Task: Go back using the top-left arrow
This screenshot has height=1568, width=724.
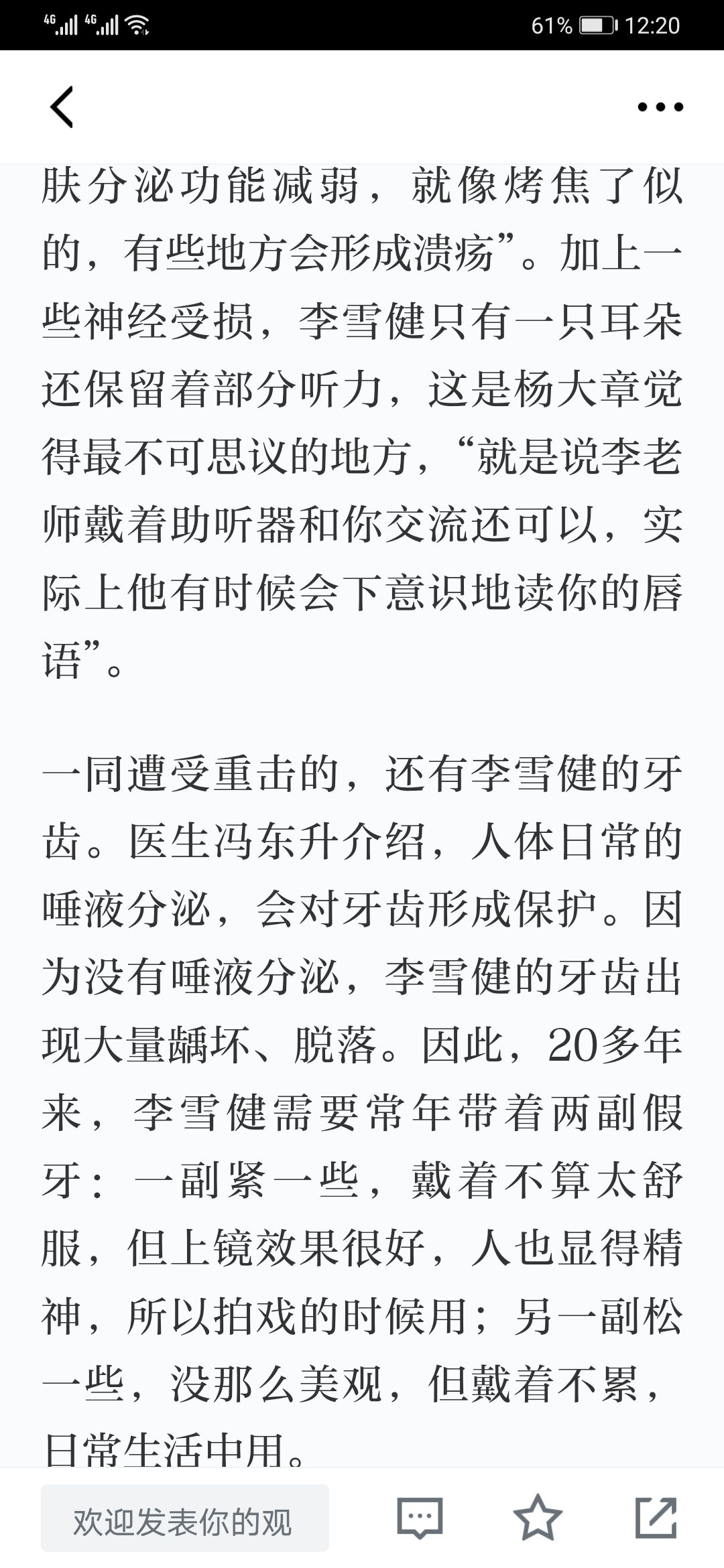Action: [62, 107]
